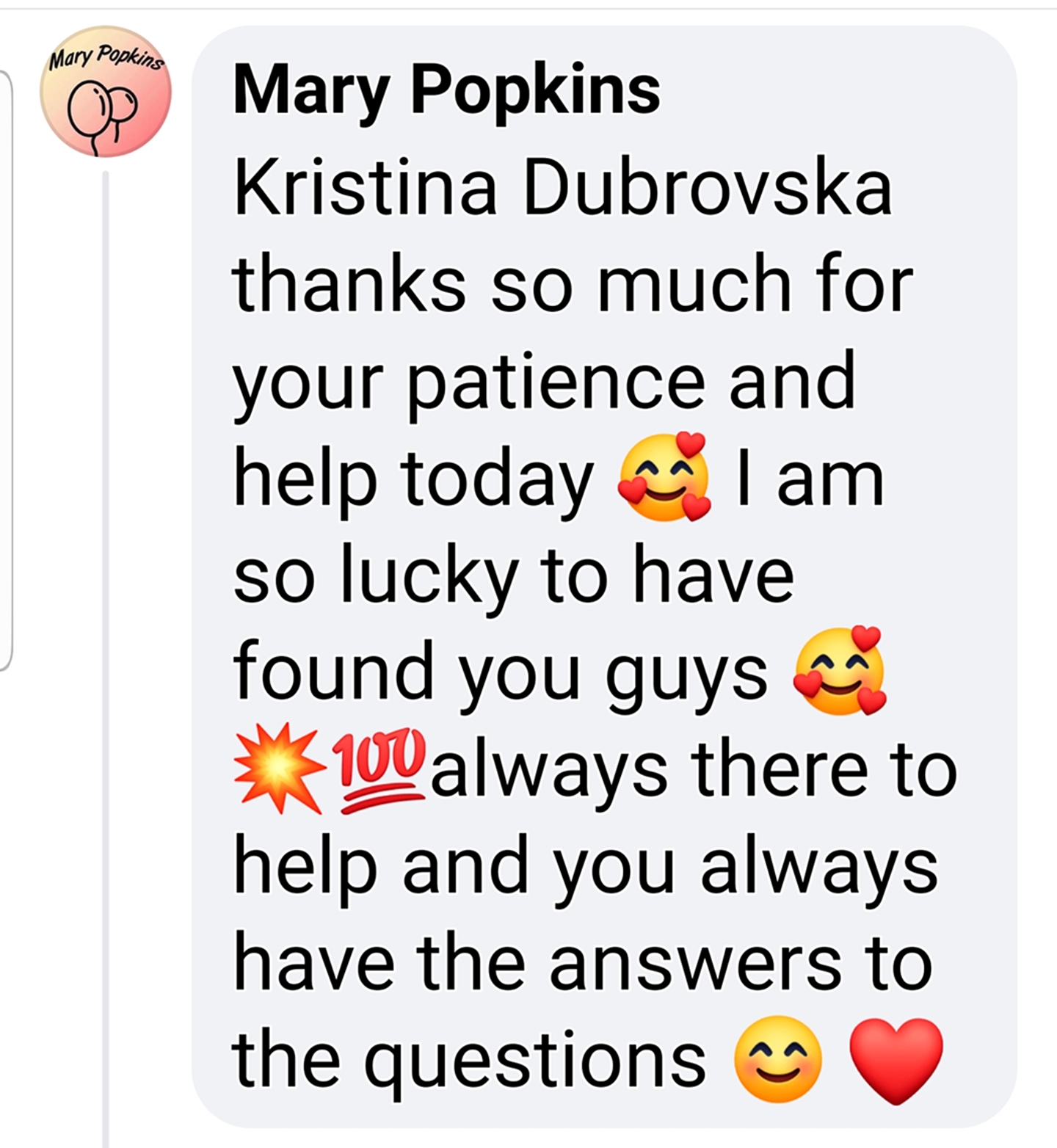This screenshot has width=1057, height=1148.
Task: Tap the Mary Popkins commenter name
Action: click(446, 90)
